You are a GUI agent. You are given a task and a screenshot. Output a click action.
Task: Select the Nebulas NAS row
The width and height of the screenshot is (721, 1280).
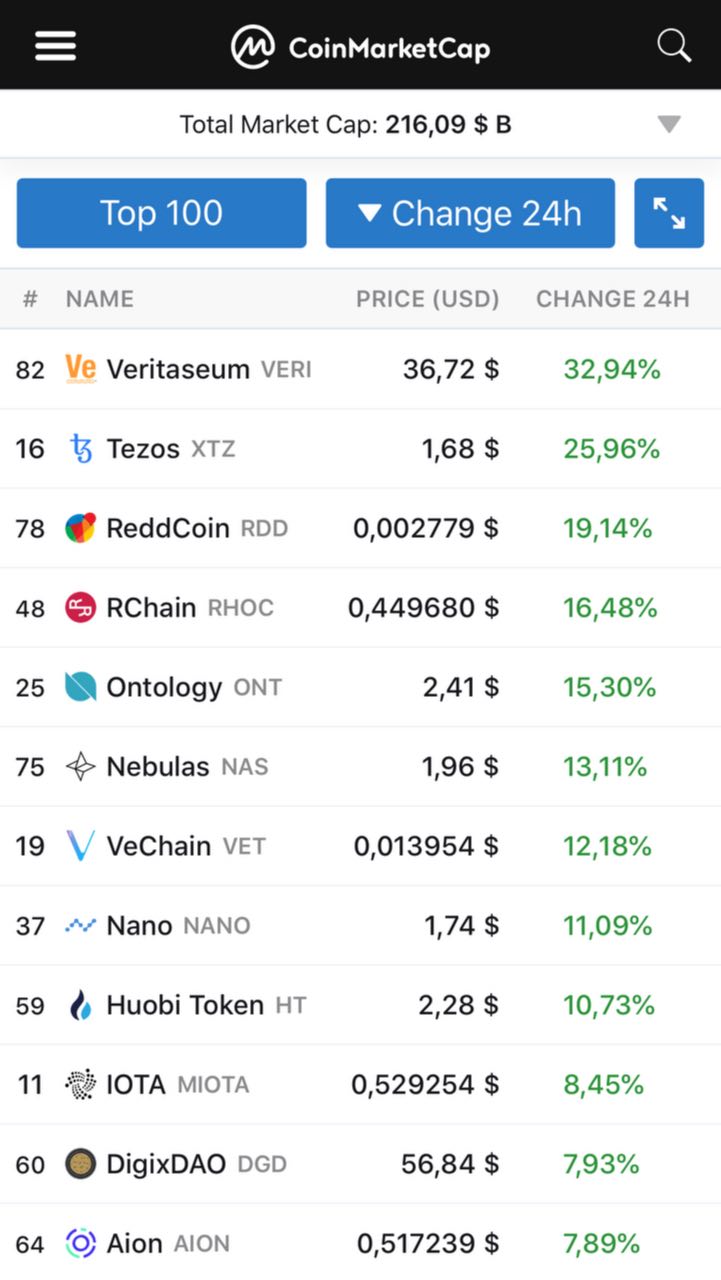360,767
